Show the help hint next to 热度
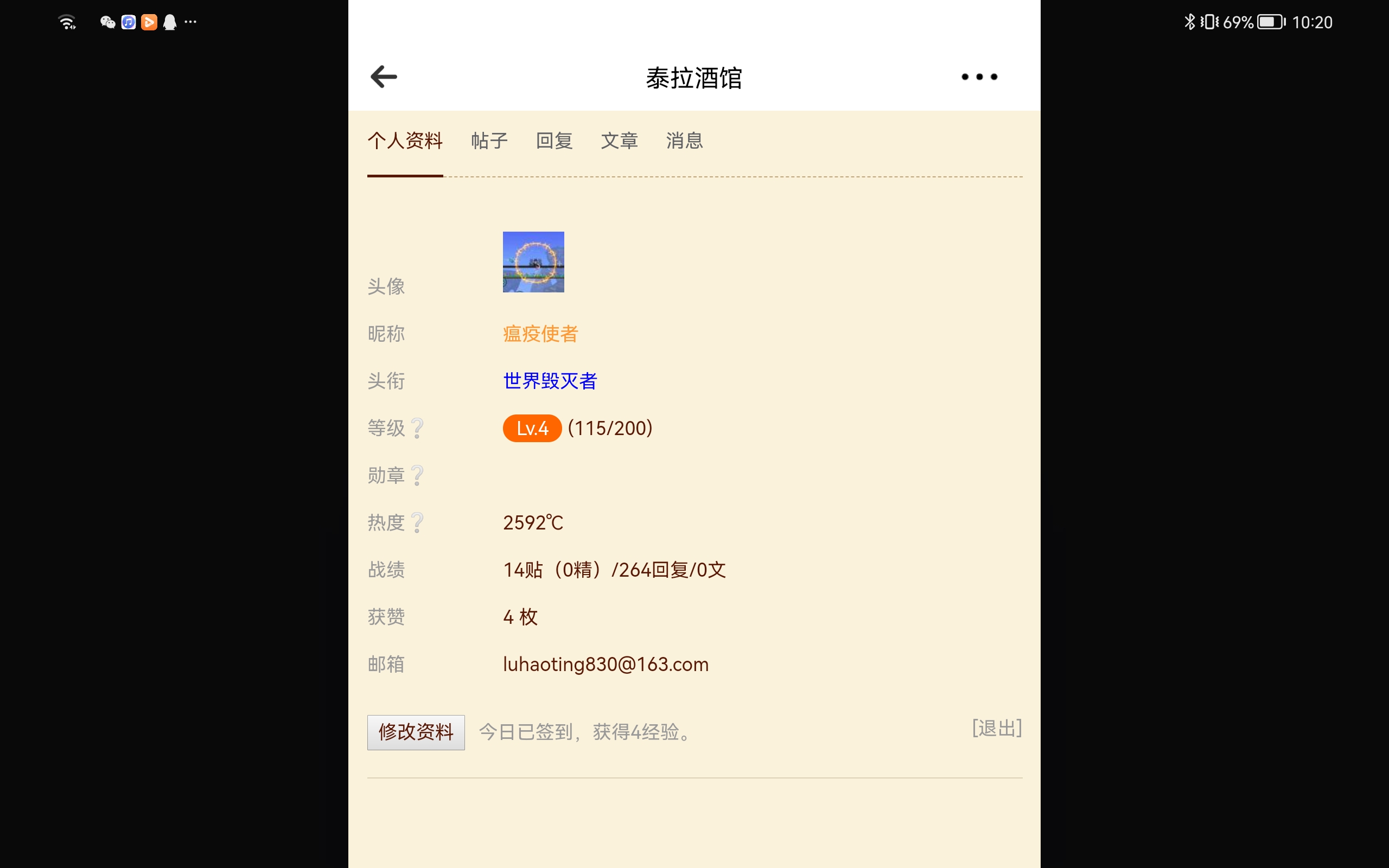1389x868 pixels. click(418, 522)
